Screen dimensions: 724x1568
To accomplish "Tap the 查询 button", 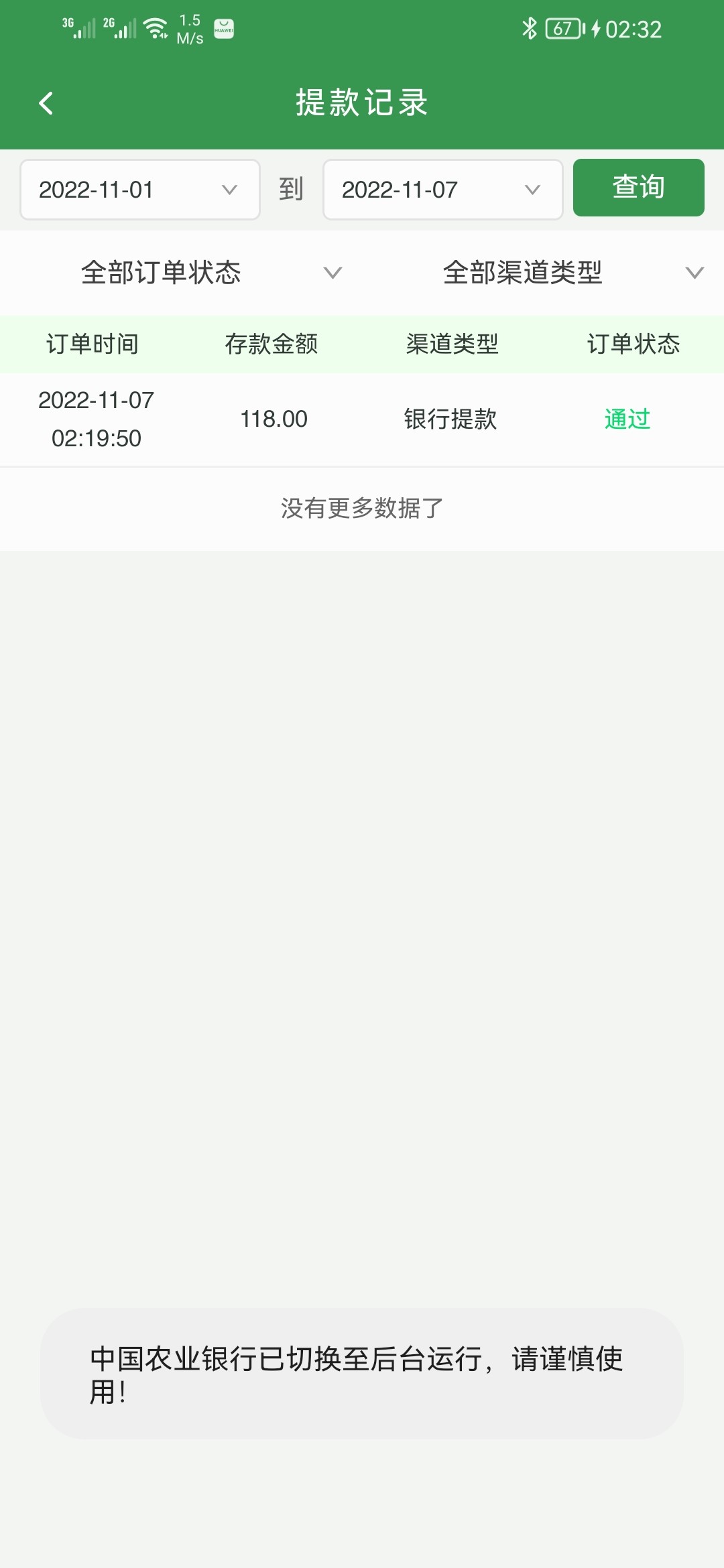I will [638, 188].
